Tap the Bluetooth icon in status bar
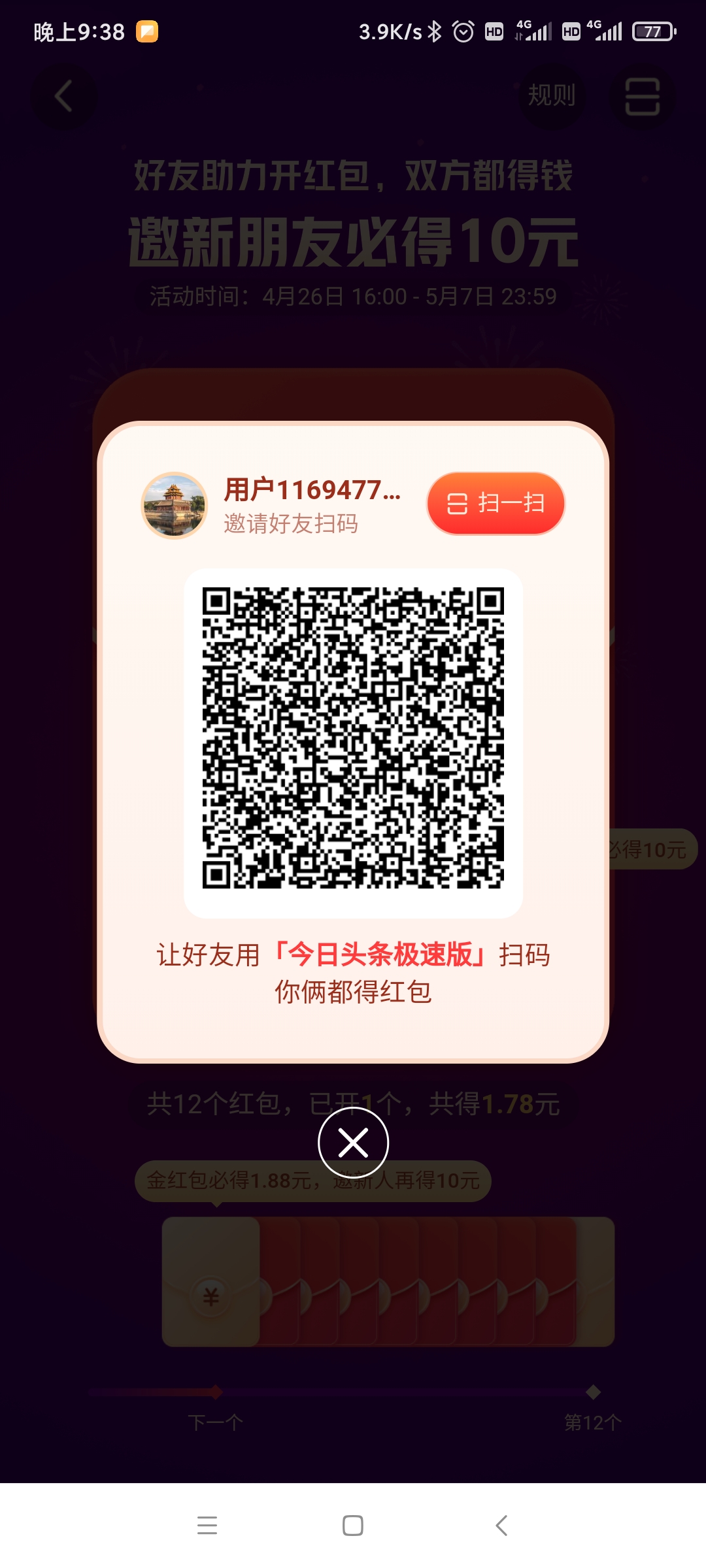 click(x=433, y=29)
